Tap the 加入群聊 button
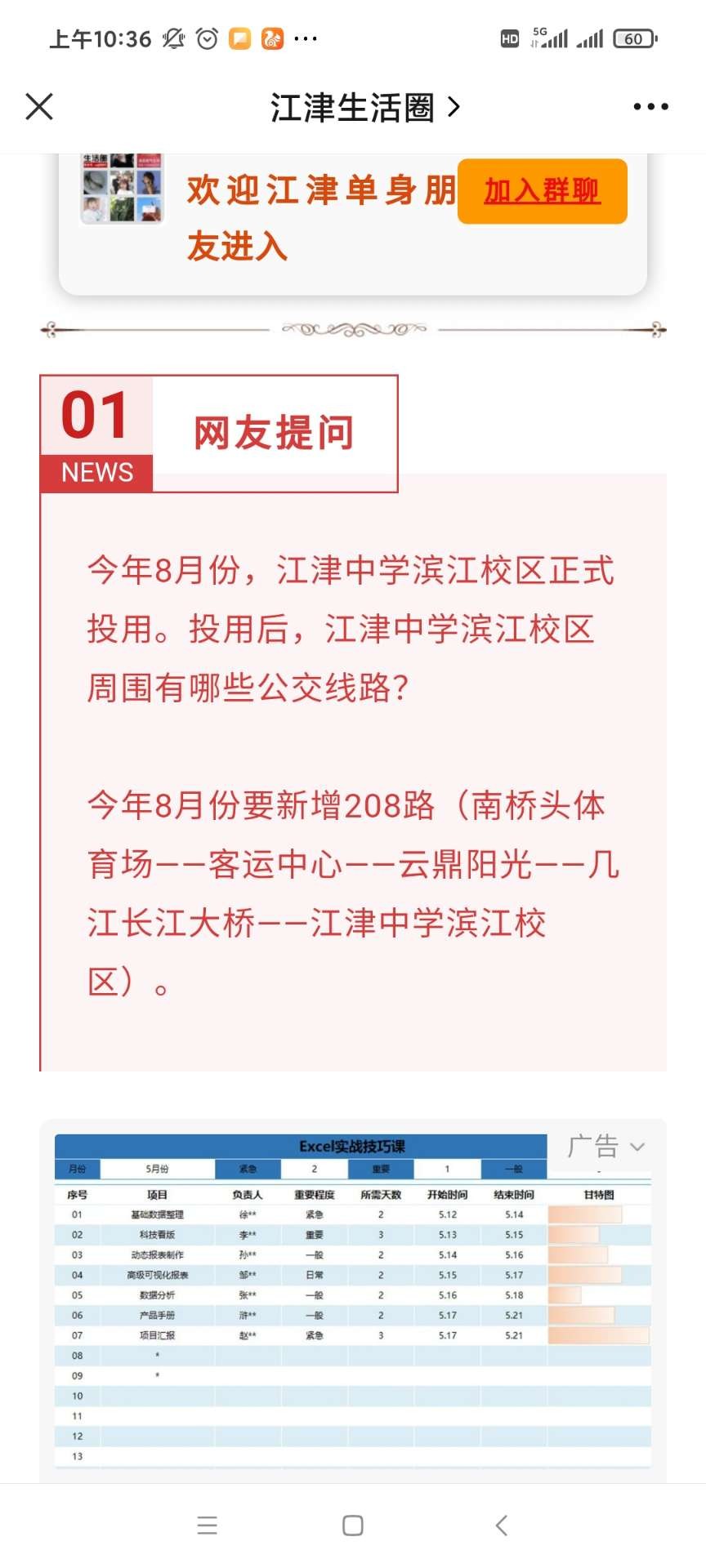The height and width of the screenshot is (1568, 706). [542, 191]
